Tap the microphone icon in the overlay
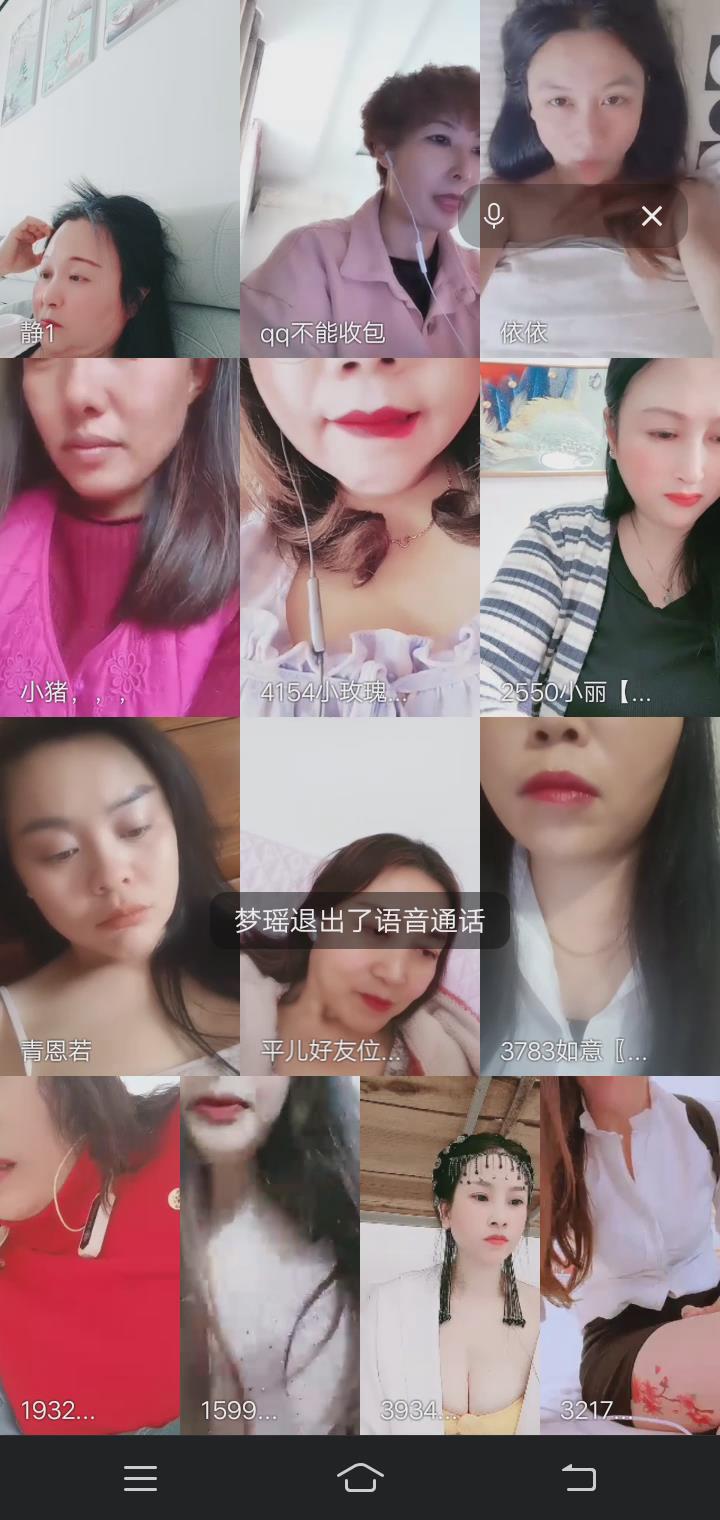 pyautogui.click(x=494, y=216)
